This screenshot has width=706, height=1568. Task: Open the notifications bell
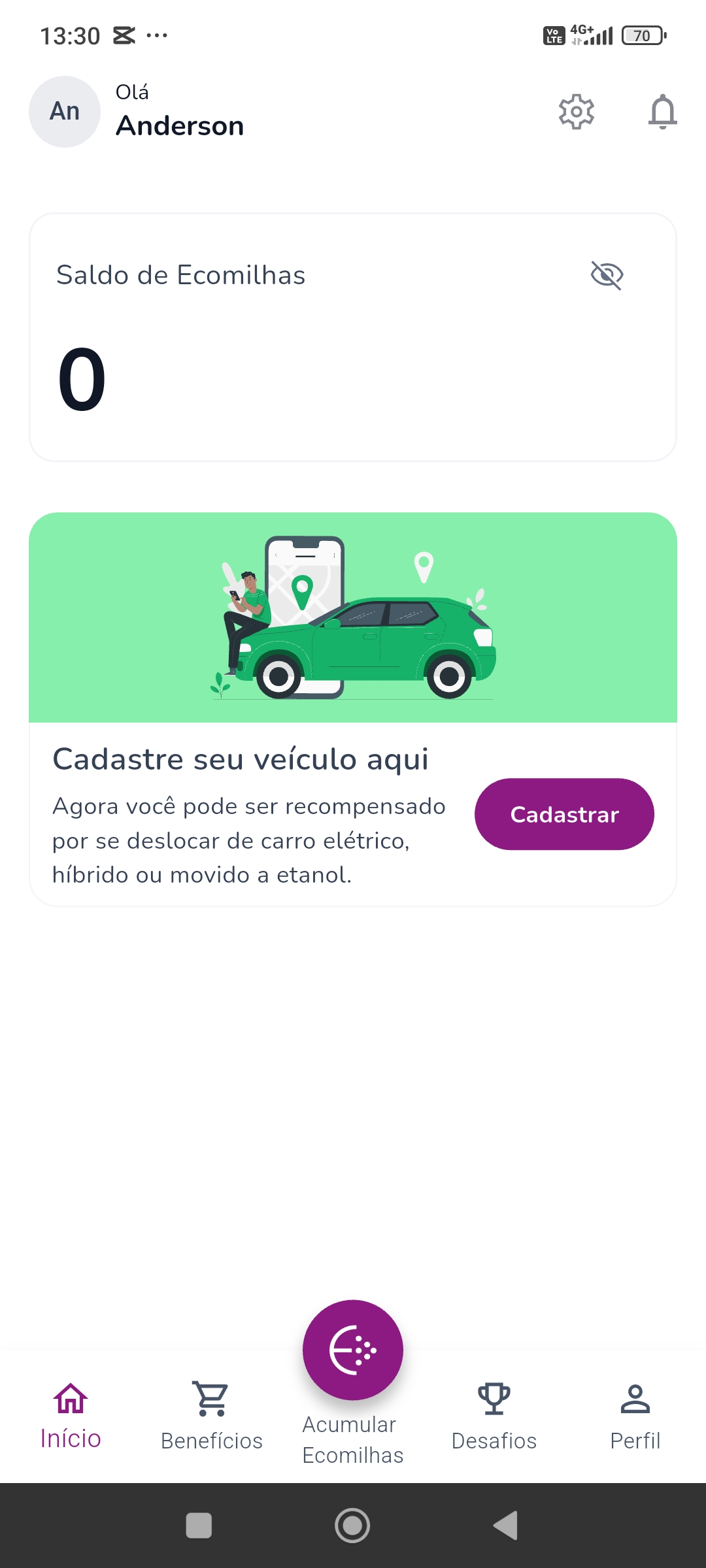pos(662,112)
